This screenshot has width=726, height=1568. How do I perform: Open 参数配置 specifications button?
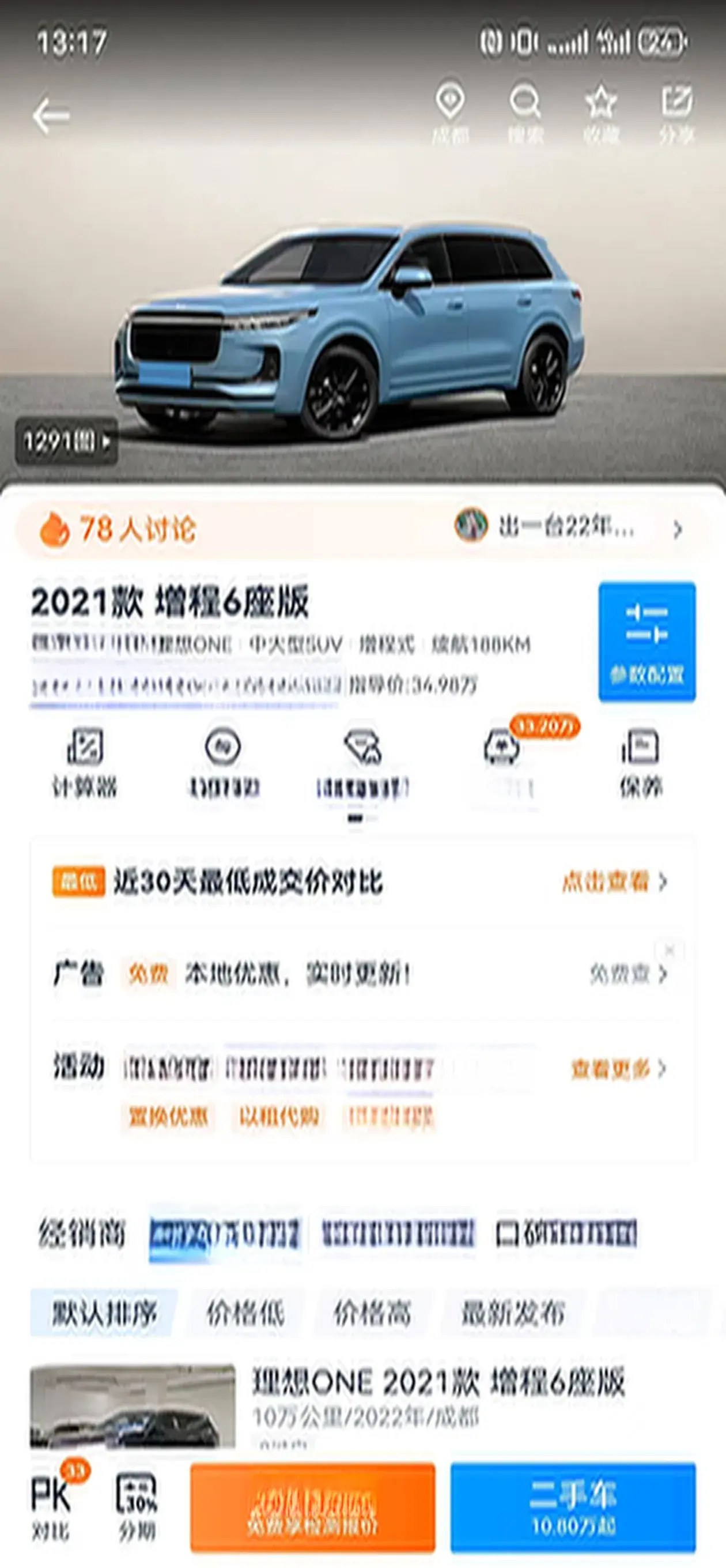(647, 642)
